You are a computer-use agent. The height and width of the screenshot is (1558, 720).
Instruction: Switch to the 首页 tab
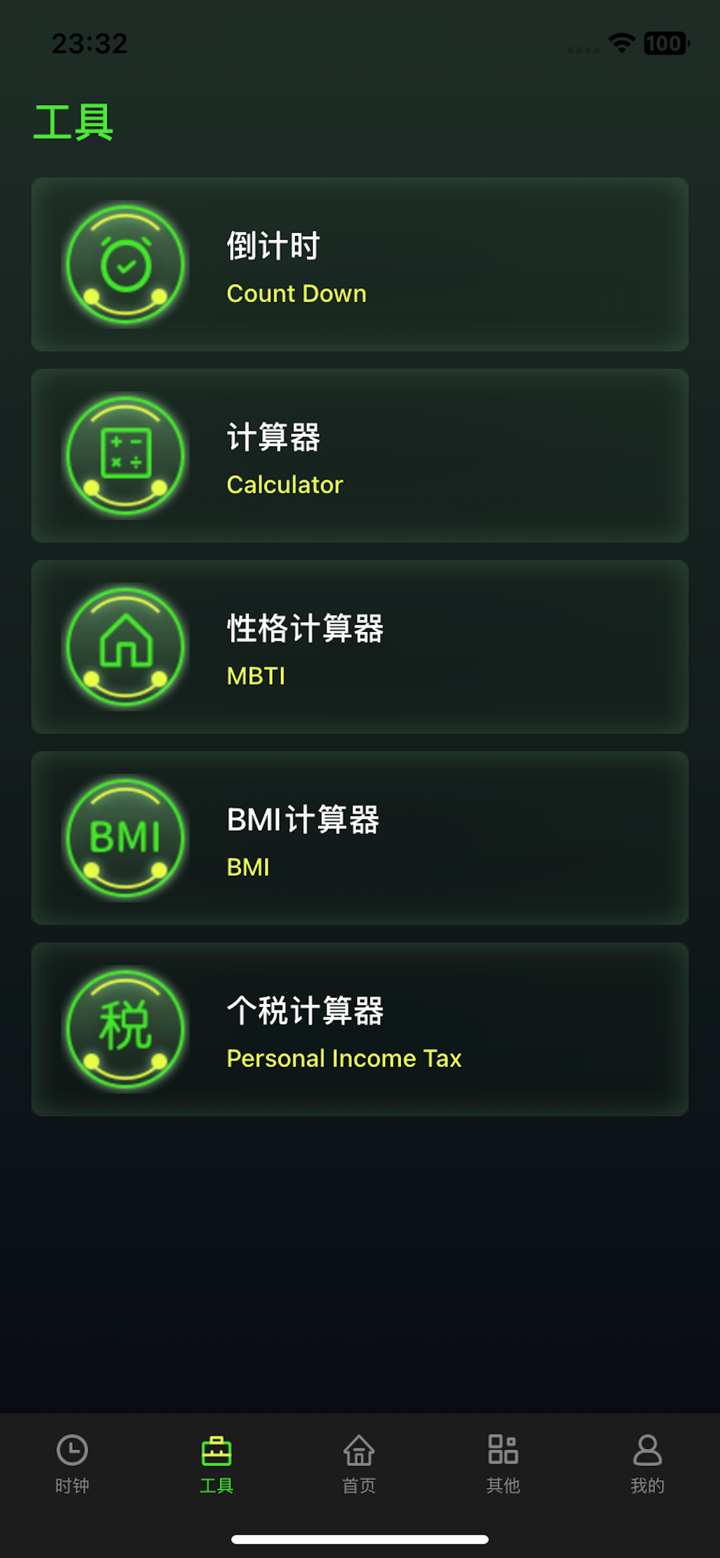(x=358, y=1463)
